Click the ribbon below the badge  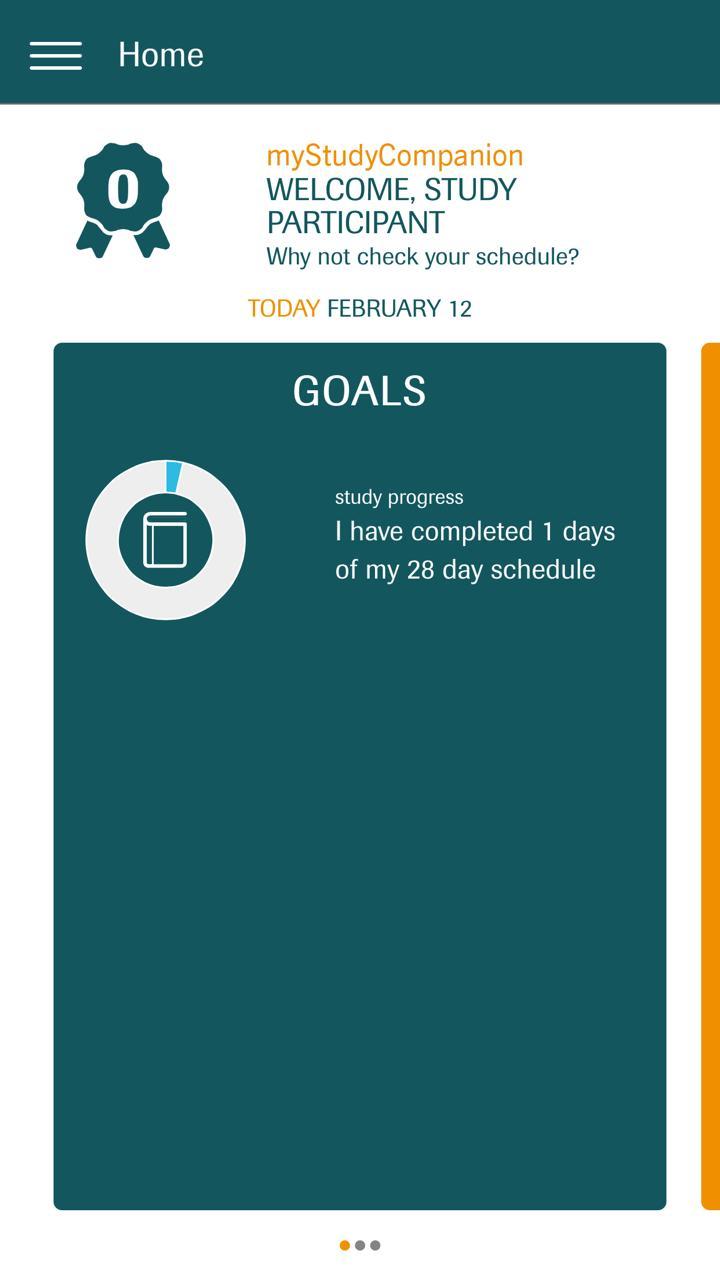tap(124, 240)
